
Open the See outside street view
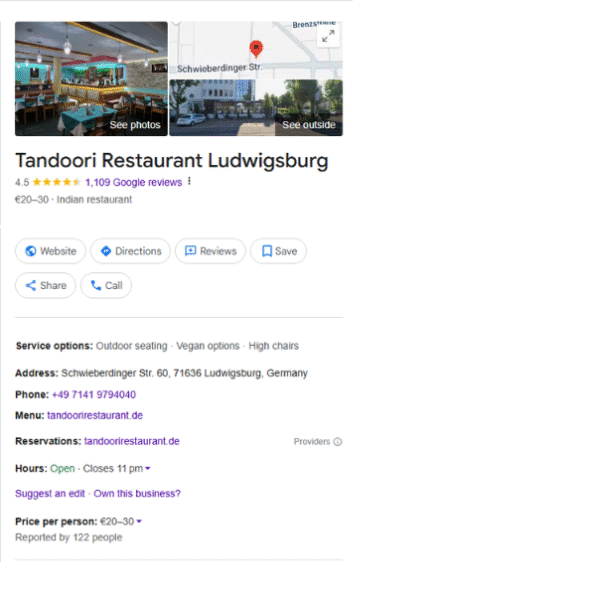coord(256,108)
